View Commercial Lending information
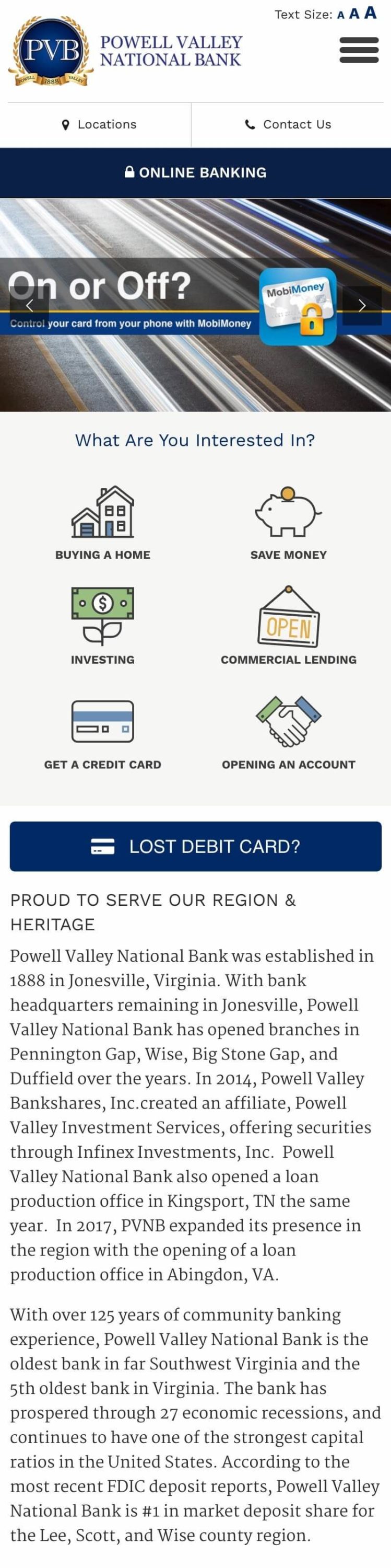The image size is (391, 1568). pos(288,626)
